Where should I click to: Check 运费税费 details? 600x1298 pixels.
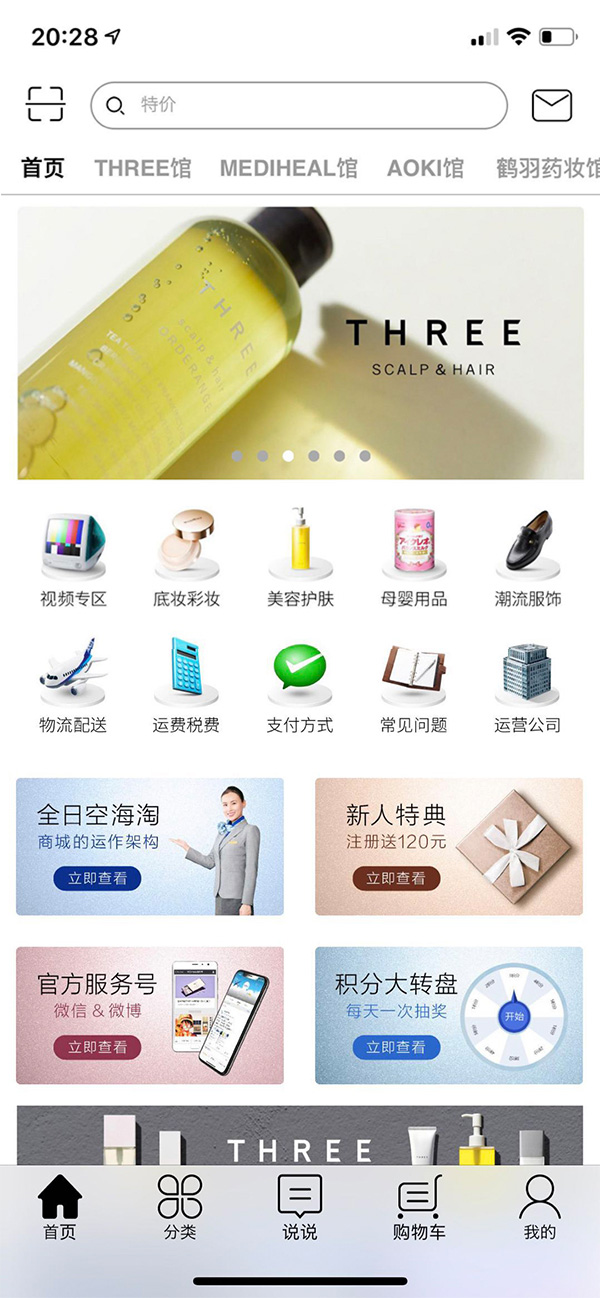pos(186,684)
